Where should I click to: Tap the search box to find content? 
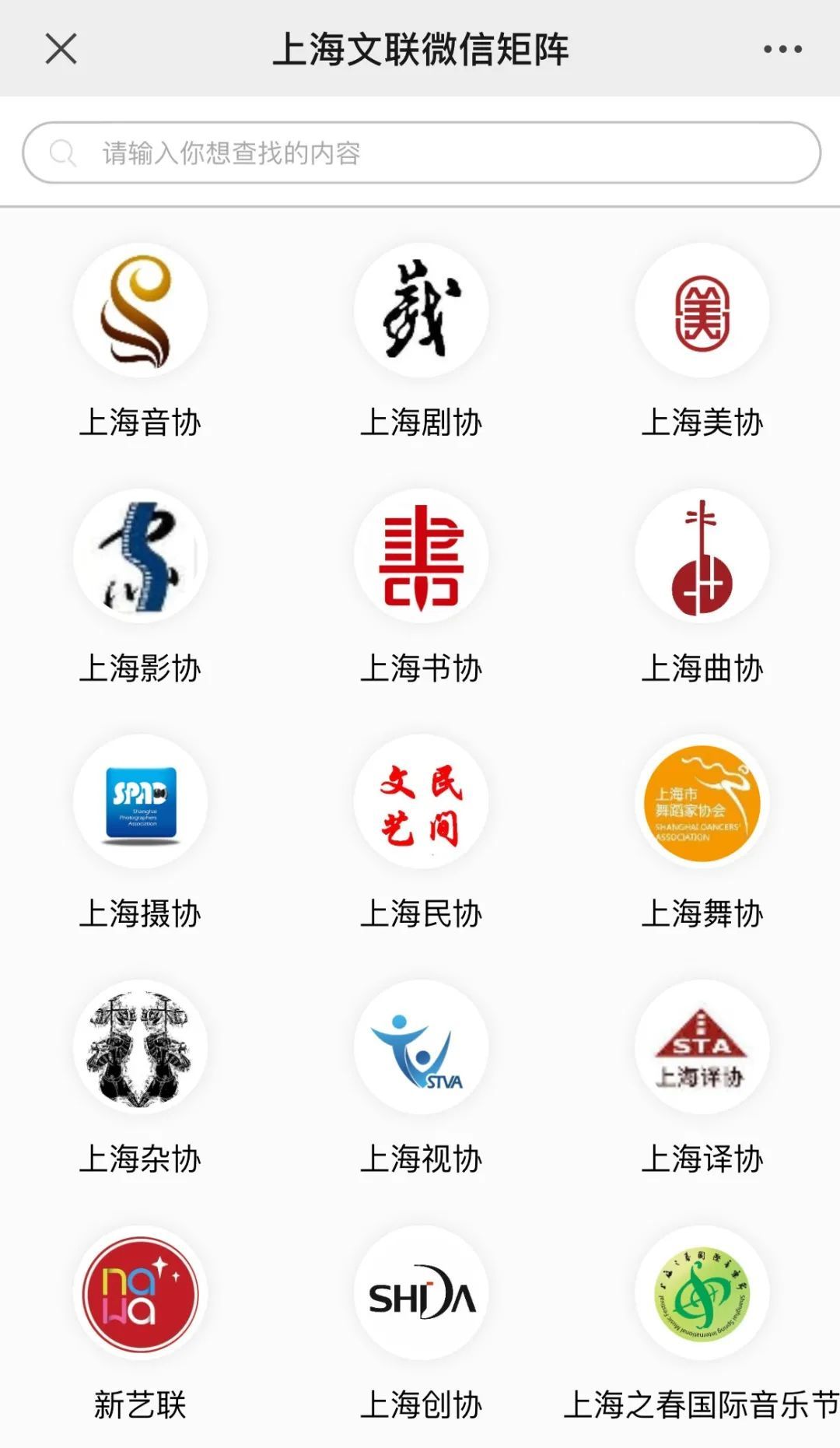click(x=420, y=153)
